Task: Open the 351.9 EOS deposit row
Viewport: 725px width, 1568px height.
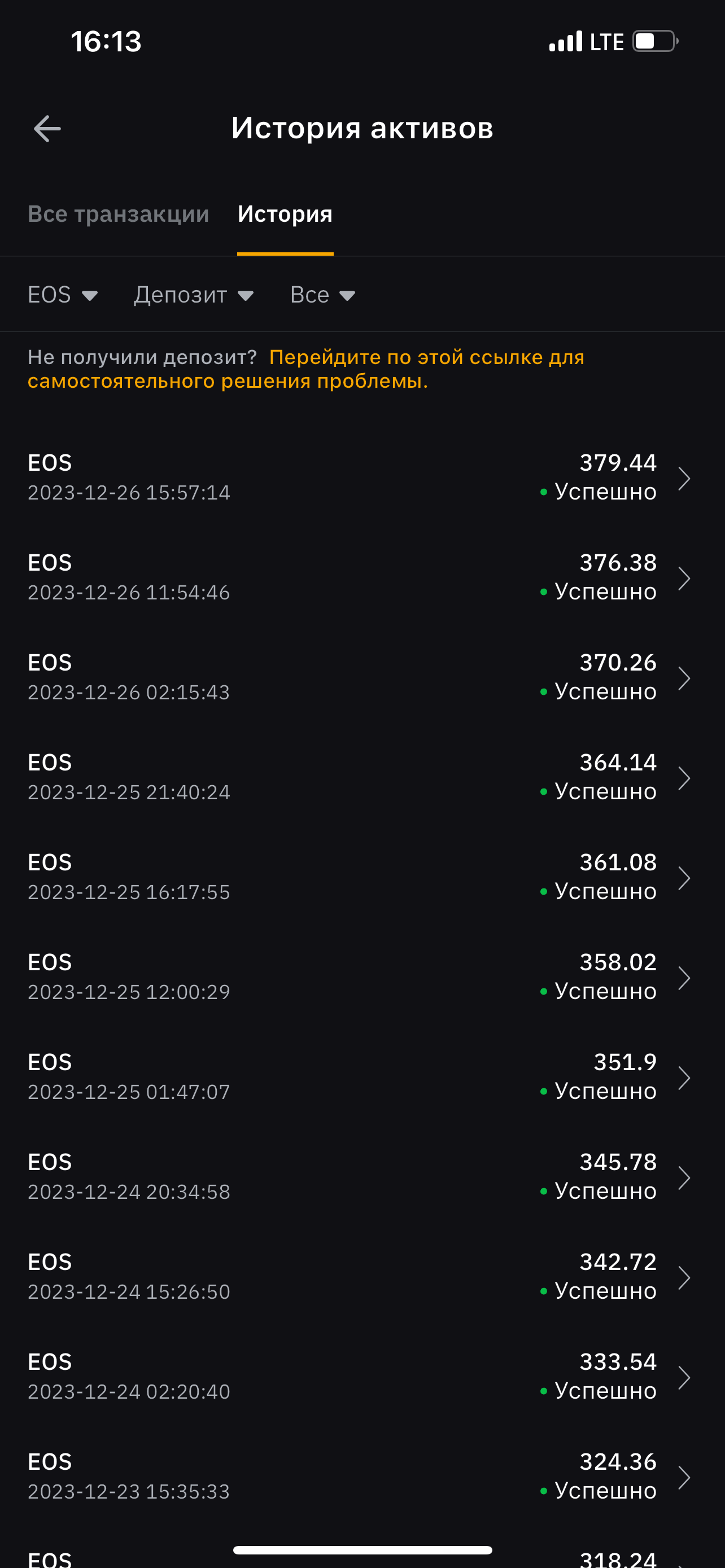Action: pos(362,1077)
